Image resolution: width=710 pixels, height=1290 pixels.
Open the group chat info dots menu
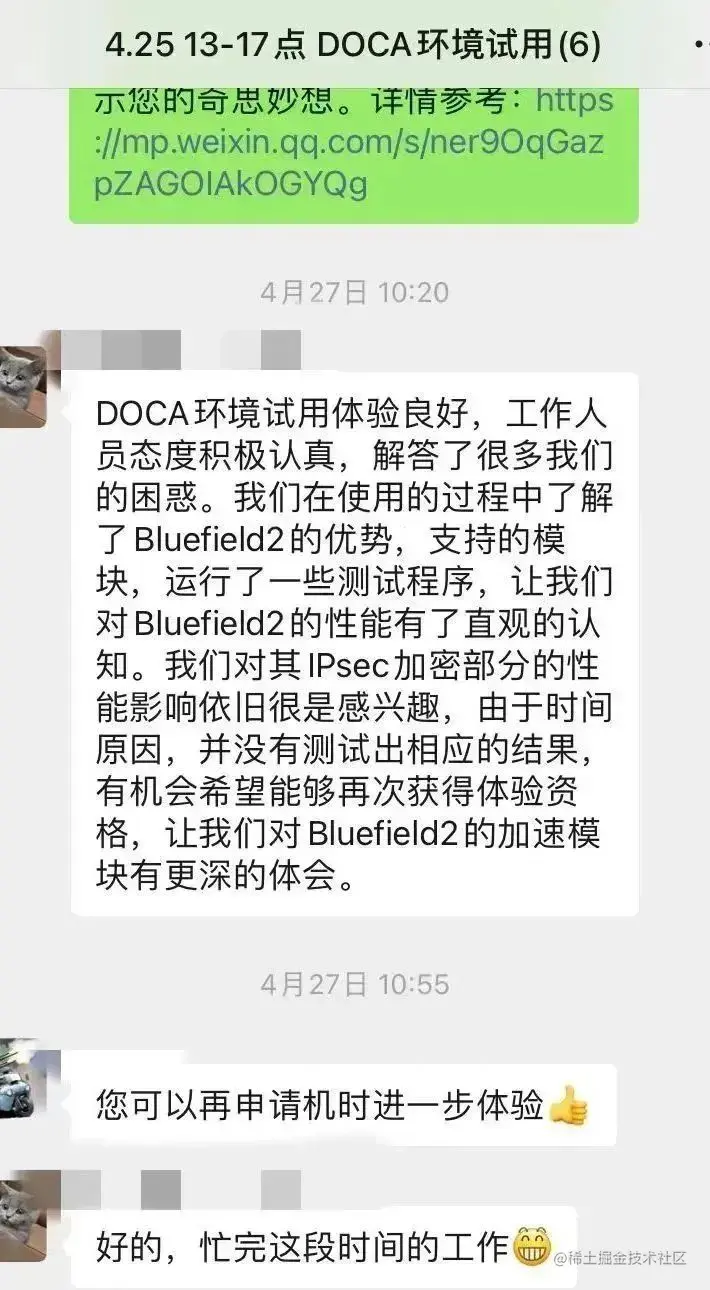pyautogui.click(x=700, y=46)
